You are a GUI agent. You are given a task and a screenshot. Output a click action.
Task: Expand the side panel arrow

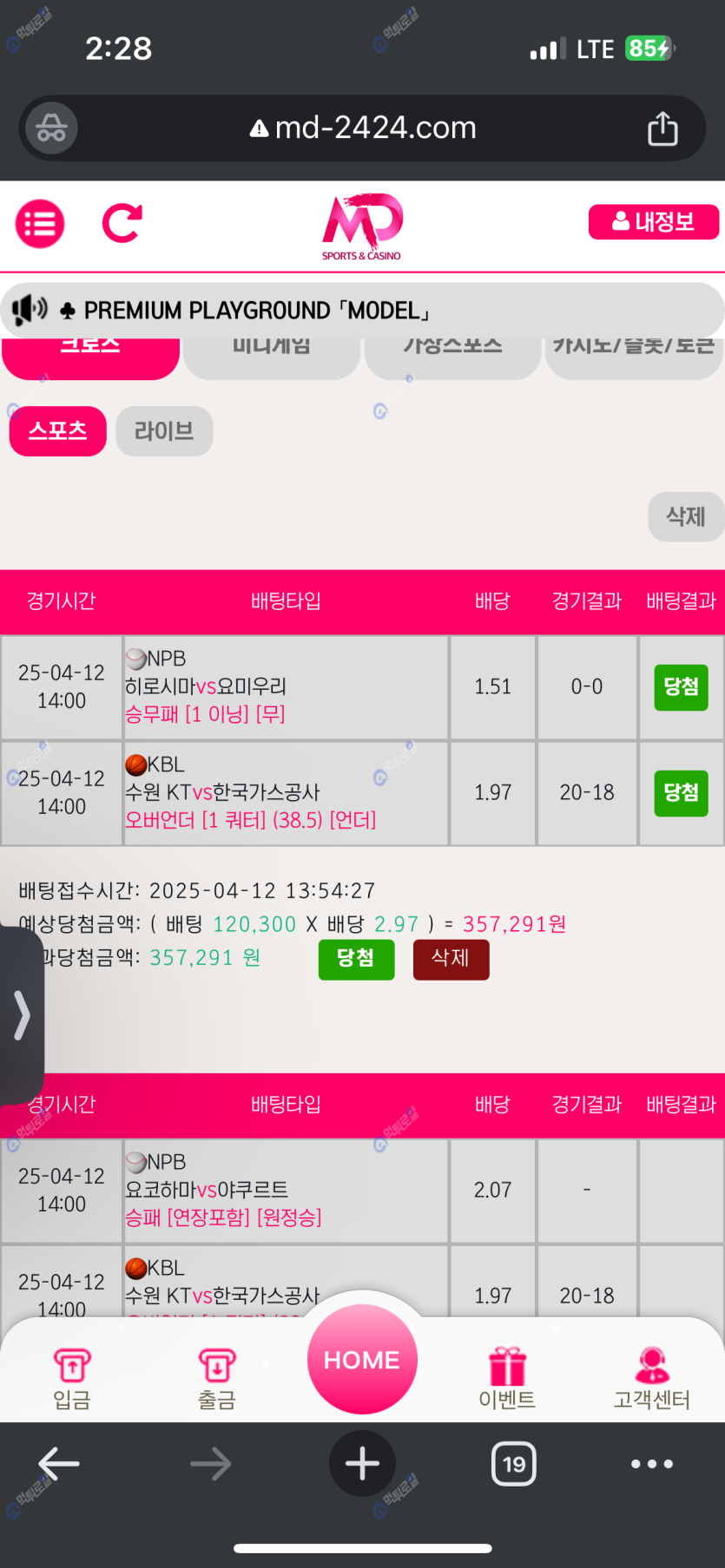pos(22,1015)
